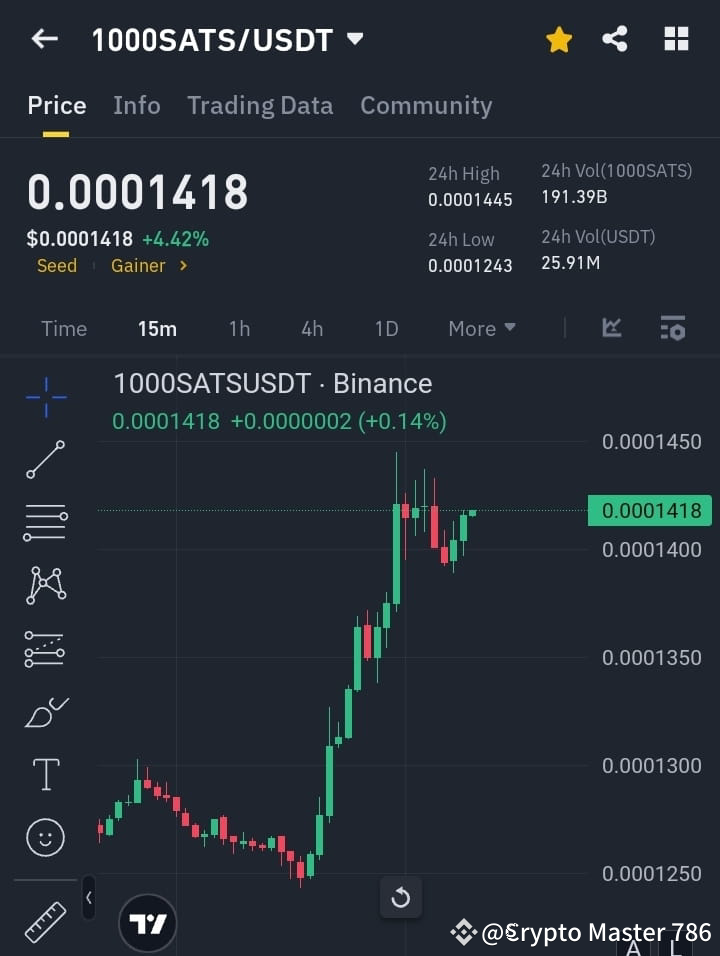Open the chart indicators settings icon
Screen dimensions: 720x956
[x=672, y=328]
